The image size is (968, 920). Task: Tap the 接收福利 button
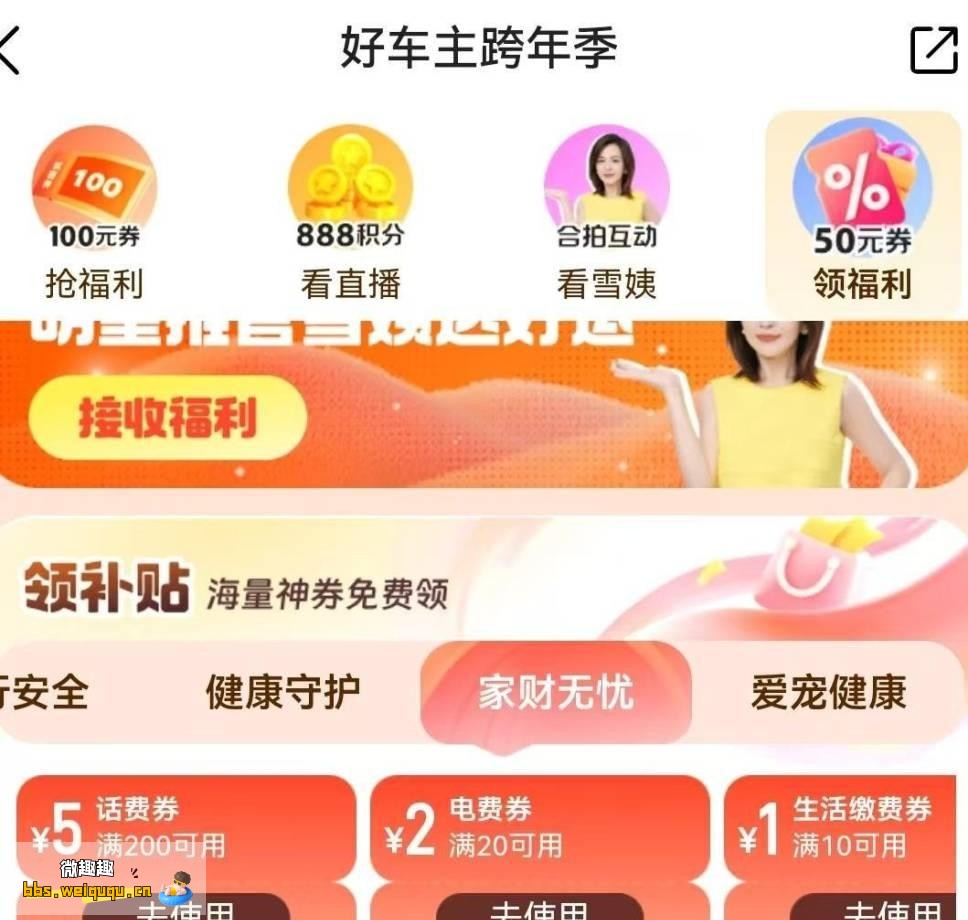pyautogui.click(x=167, y=418)
